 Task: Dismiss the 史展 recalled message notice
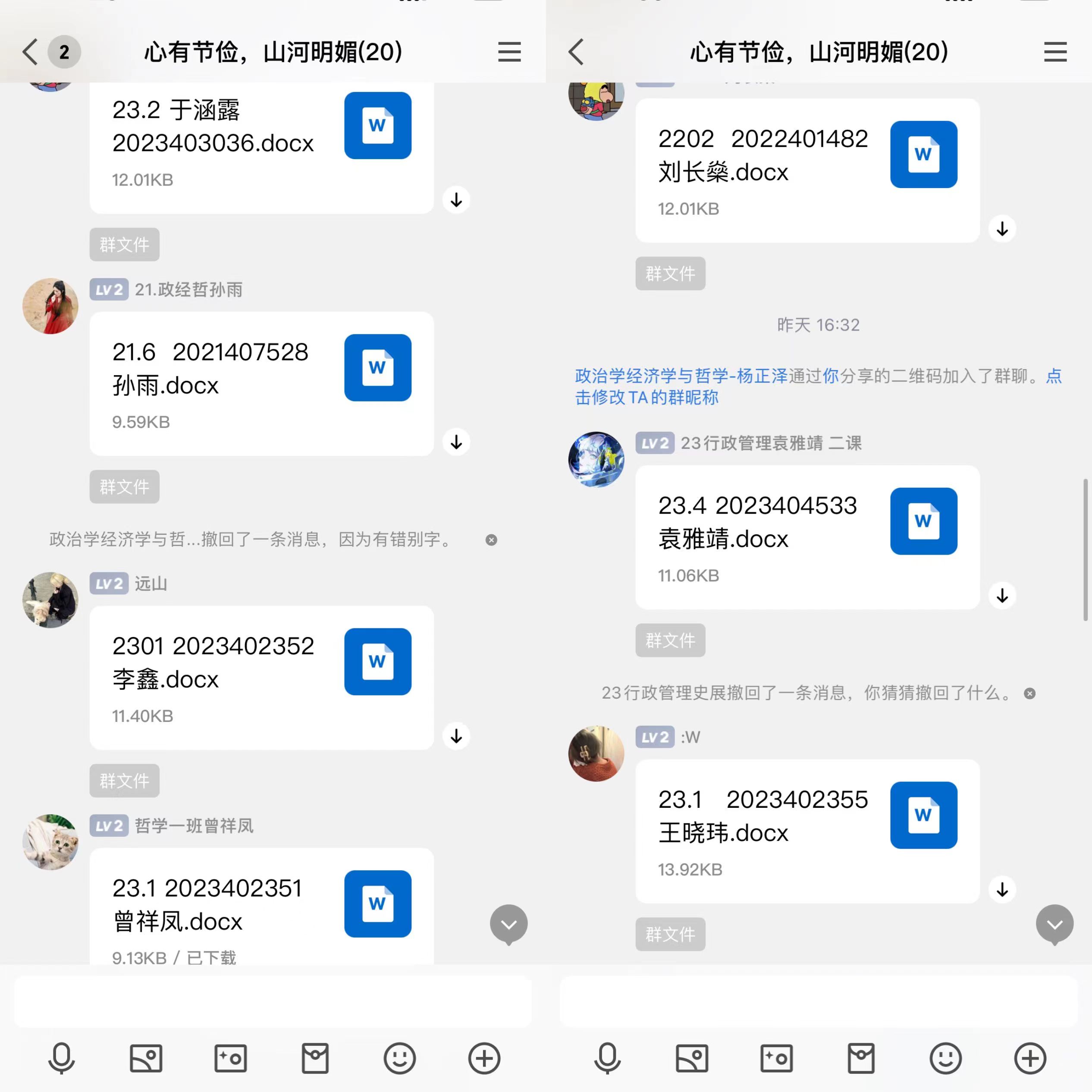(1030, 693)
